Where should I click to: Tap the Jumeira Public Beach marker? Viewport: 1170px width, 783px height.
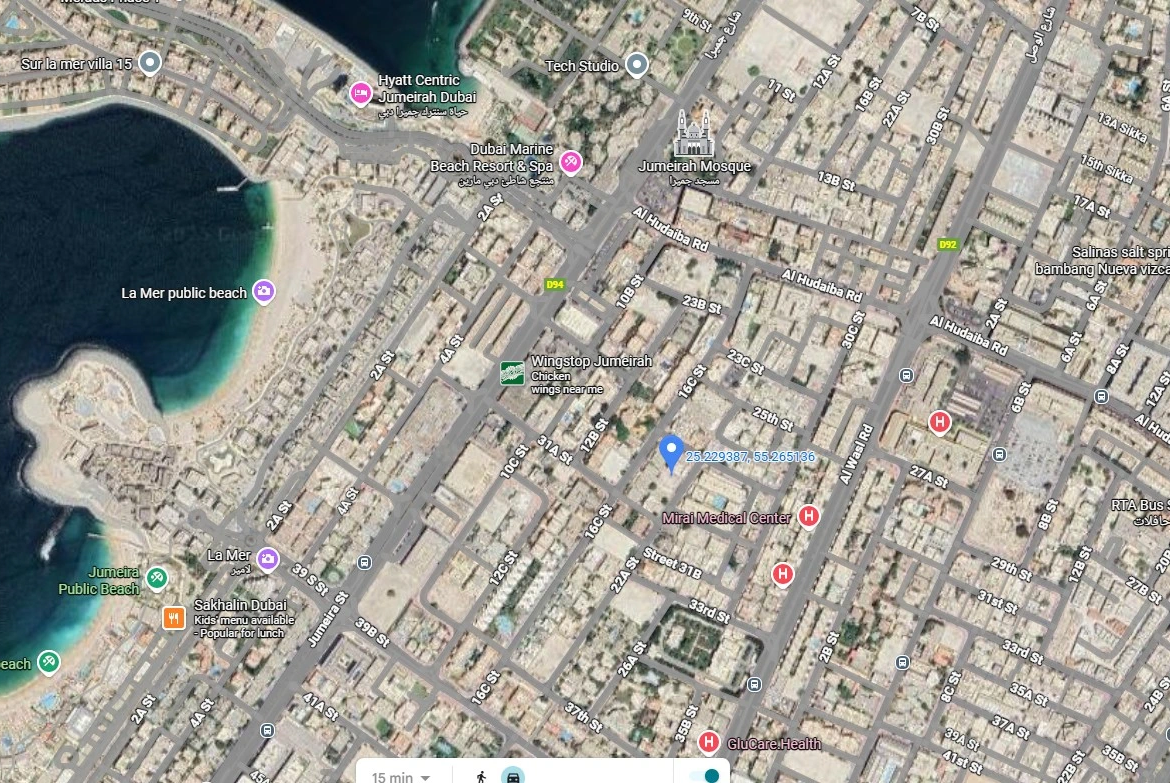click(156, 577)
